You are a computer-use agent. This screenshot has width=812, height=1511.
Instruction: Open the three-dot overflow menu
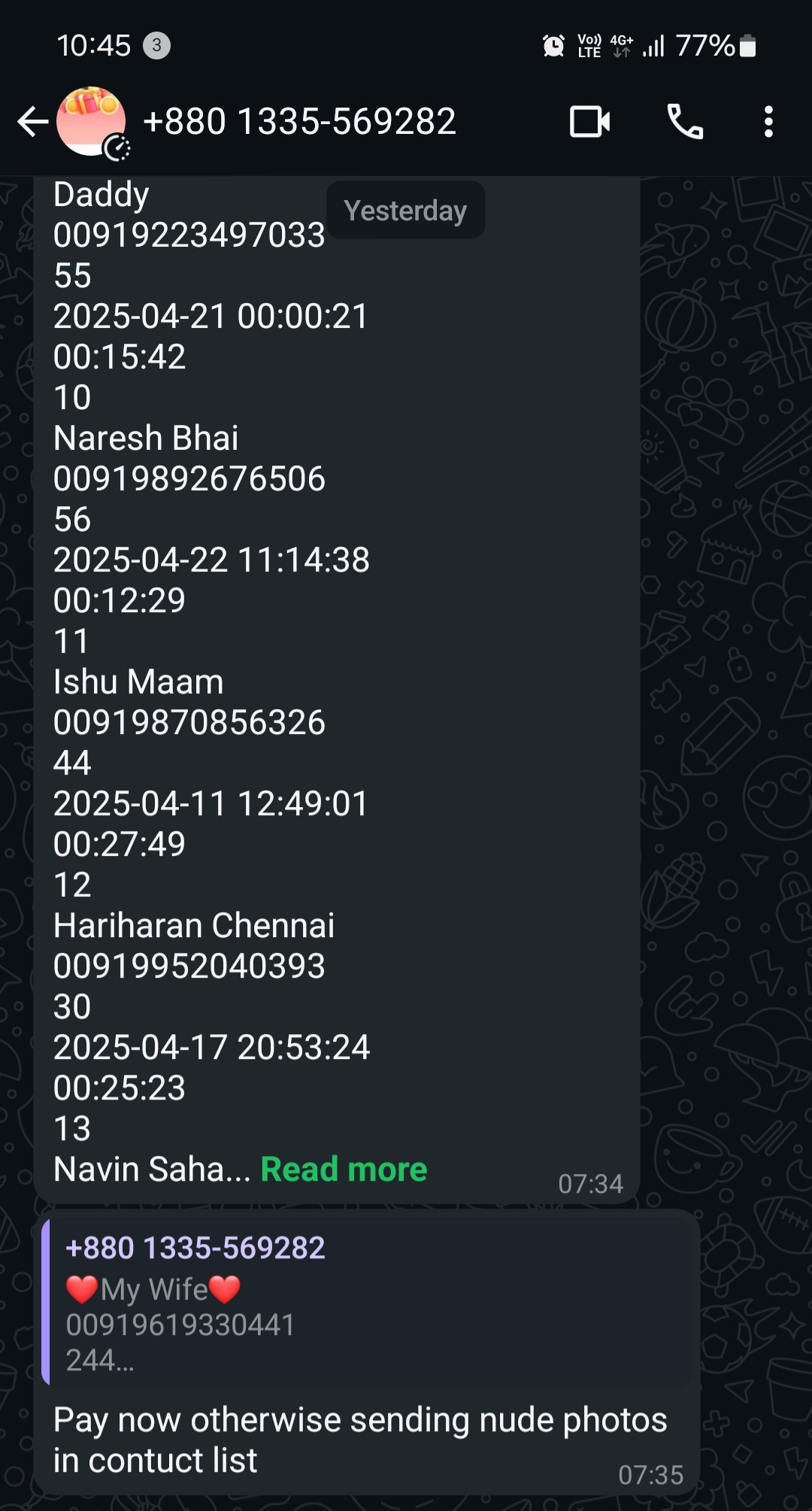[768, 122]
